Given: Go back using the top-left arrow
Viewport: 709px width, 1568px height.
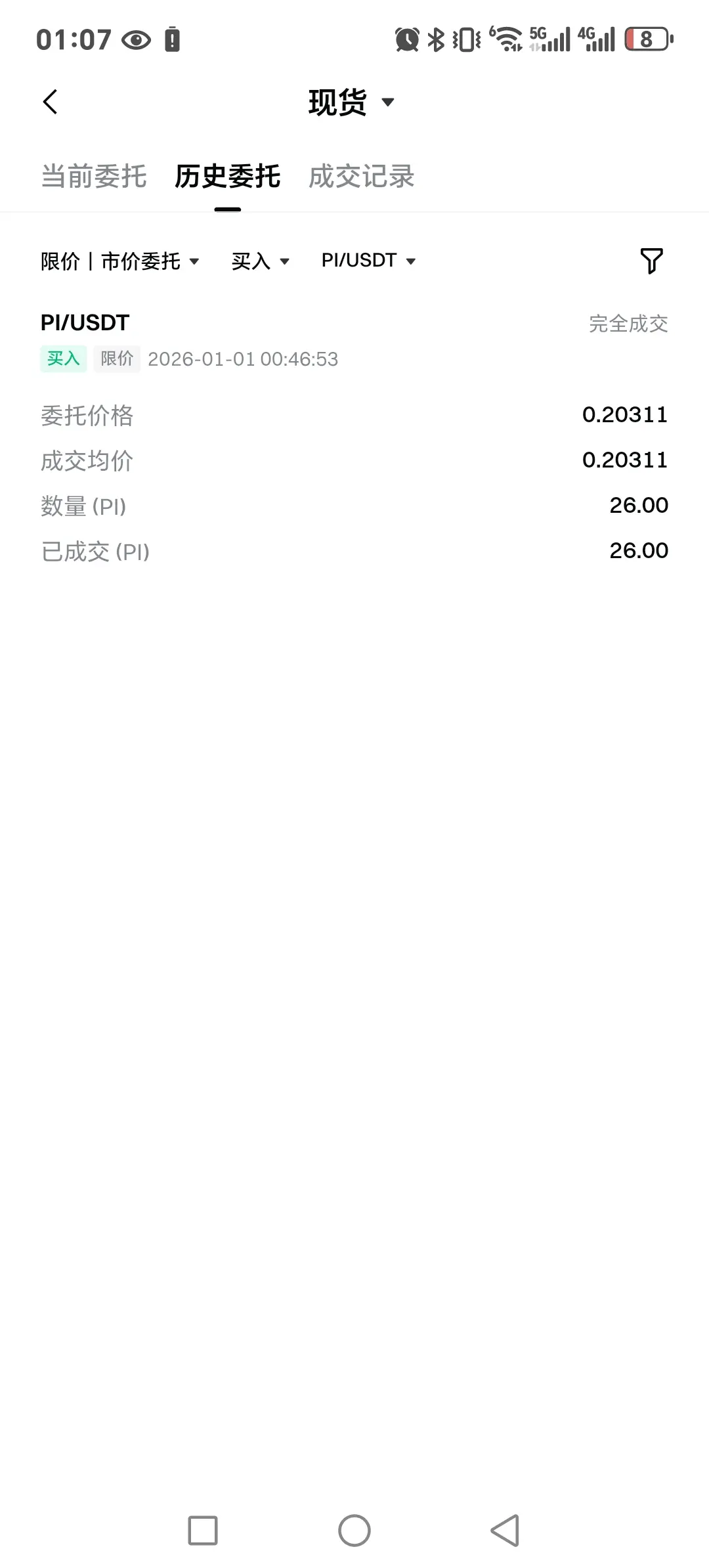Looking at the screenshot, I should 51,102.
